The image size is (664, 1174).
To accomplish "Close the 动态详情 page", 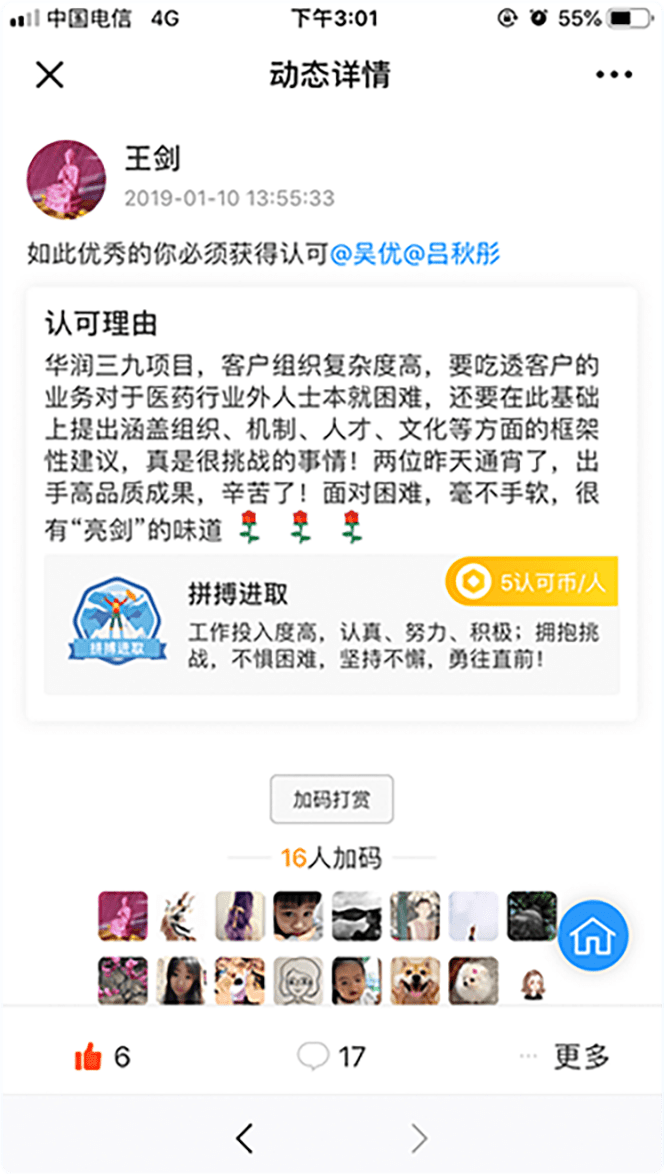I will (x=49, y=75).
